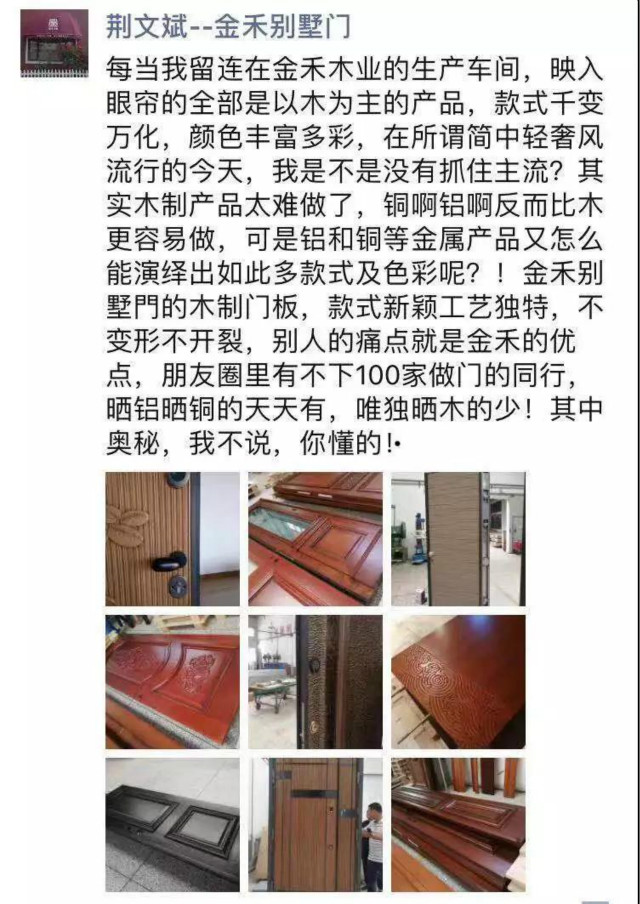The image size is (640, 904).
Task: Open black framed door panel photo
Action: pyautogui.click(x=172, y=824)
